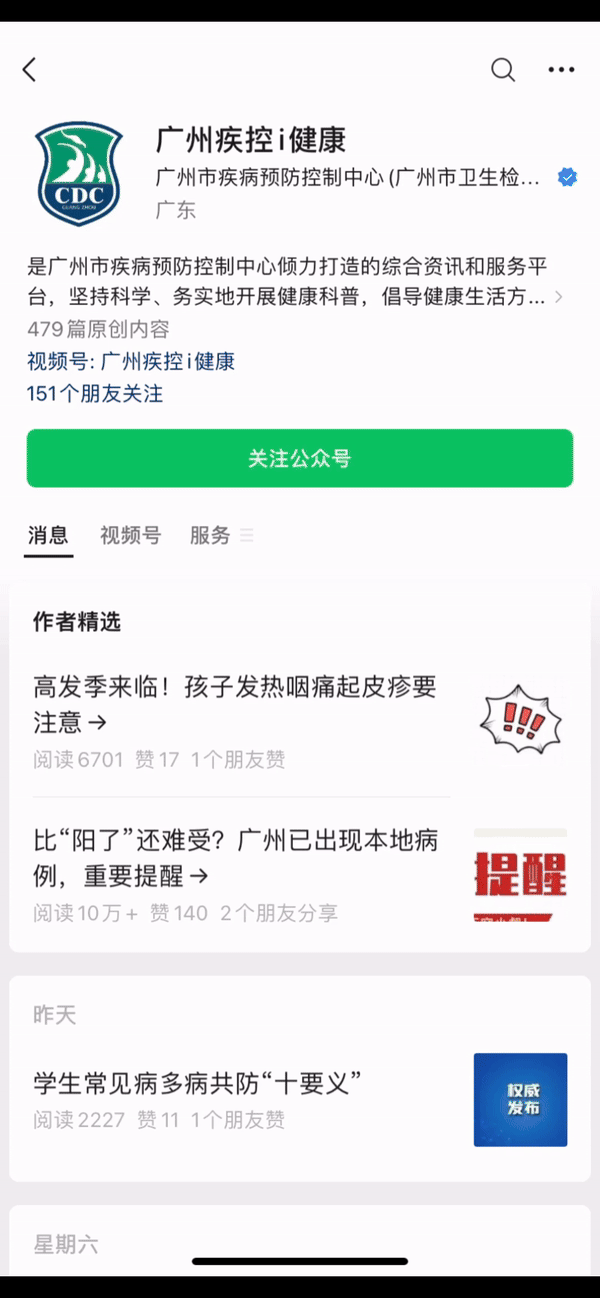View the 151个朋友关注 list

95,393
